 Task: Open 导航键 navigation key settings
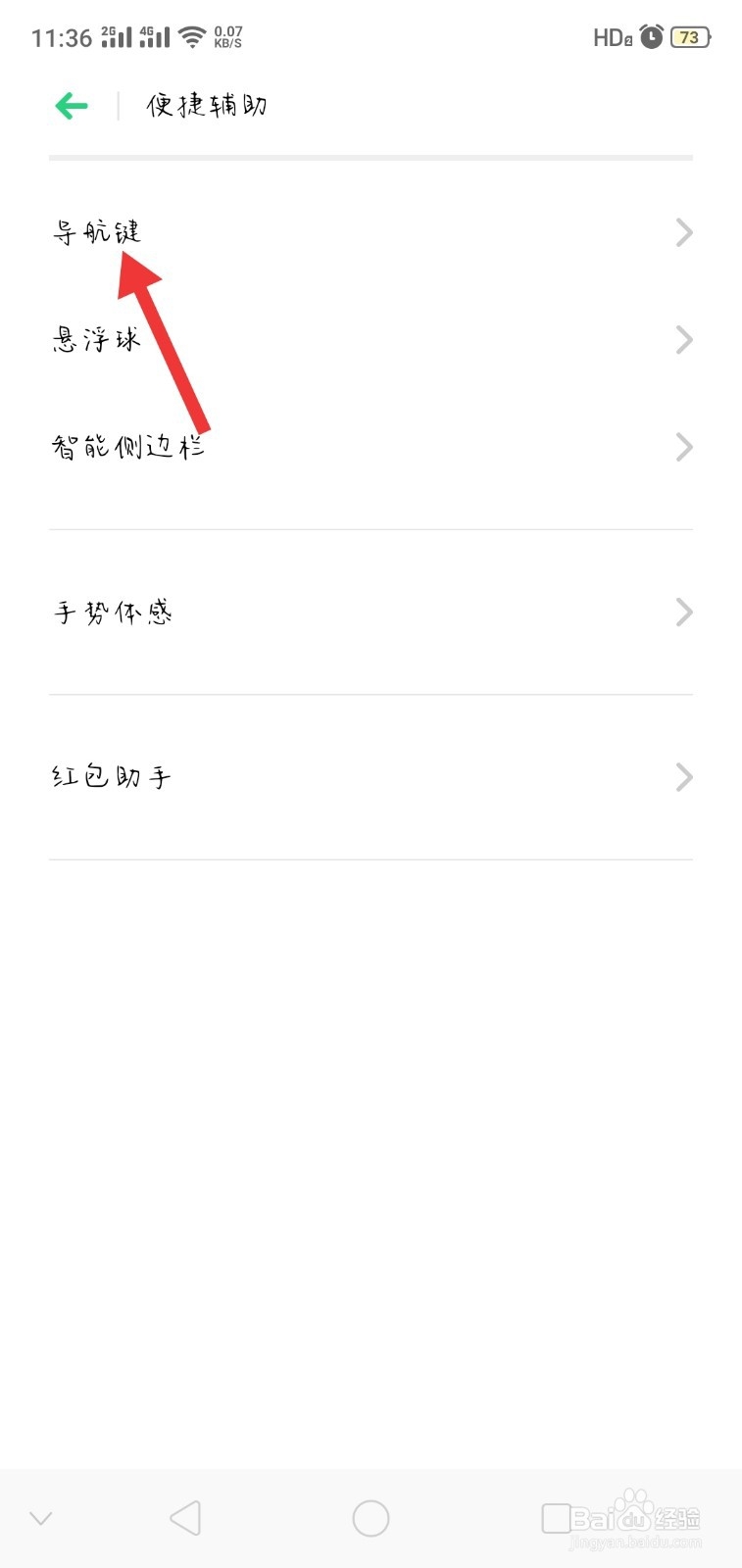coord(98,232)
